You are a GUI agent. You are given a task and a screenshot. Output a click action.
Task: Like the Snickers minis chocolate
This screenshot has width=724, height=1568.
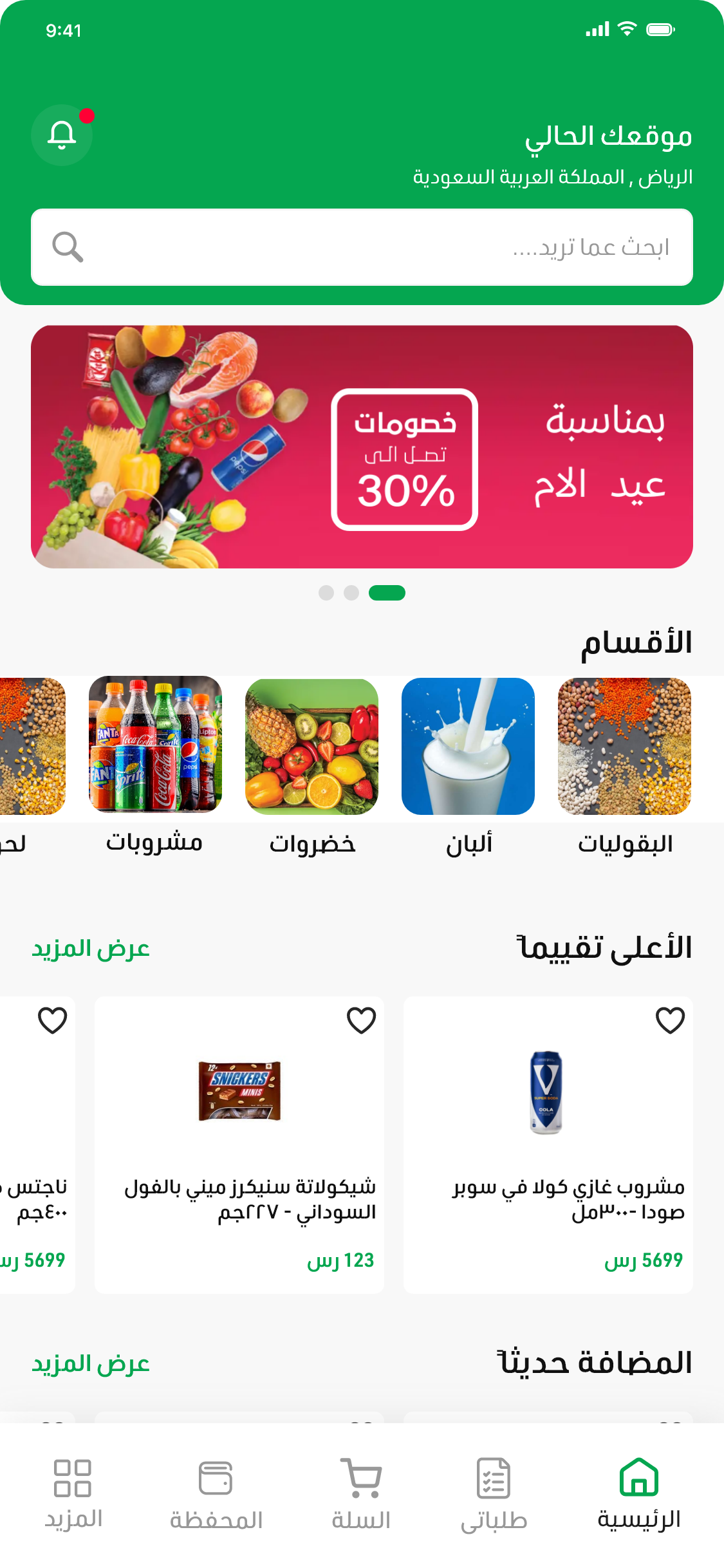point(361,1020)
